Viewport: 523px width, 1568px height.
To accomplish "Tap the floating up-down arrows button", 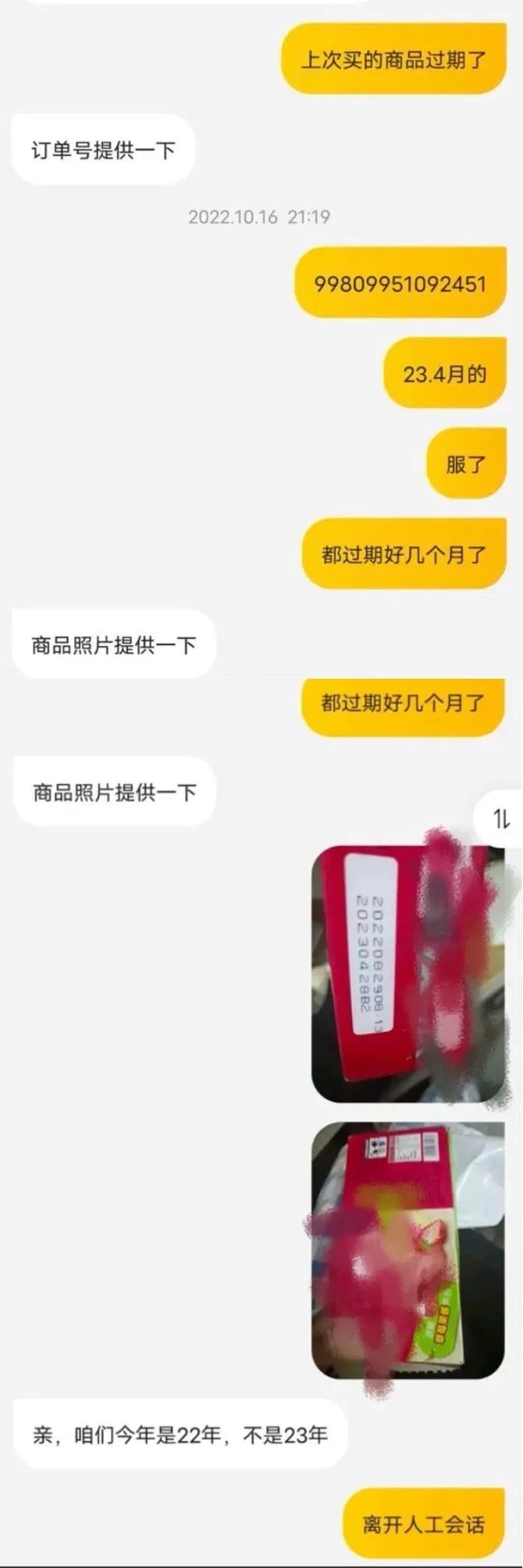I will pos(501,818).
